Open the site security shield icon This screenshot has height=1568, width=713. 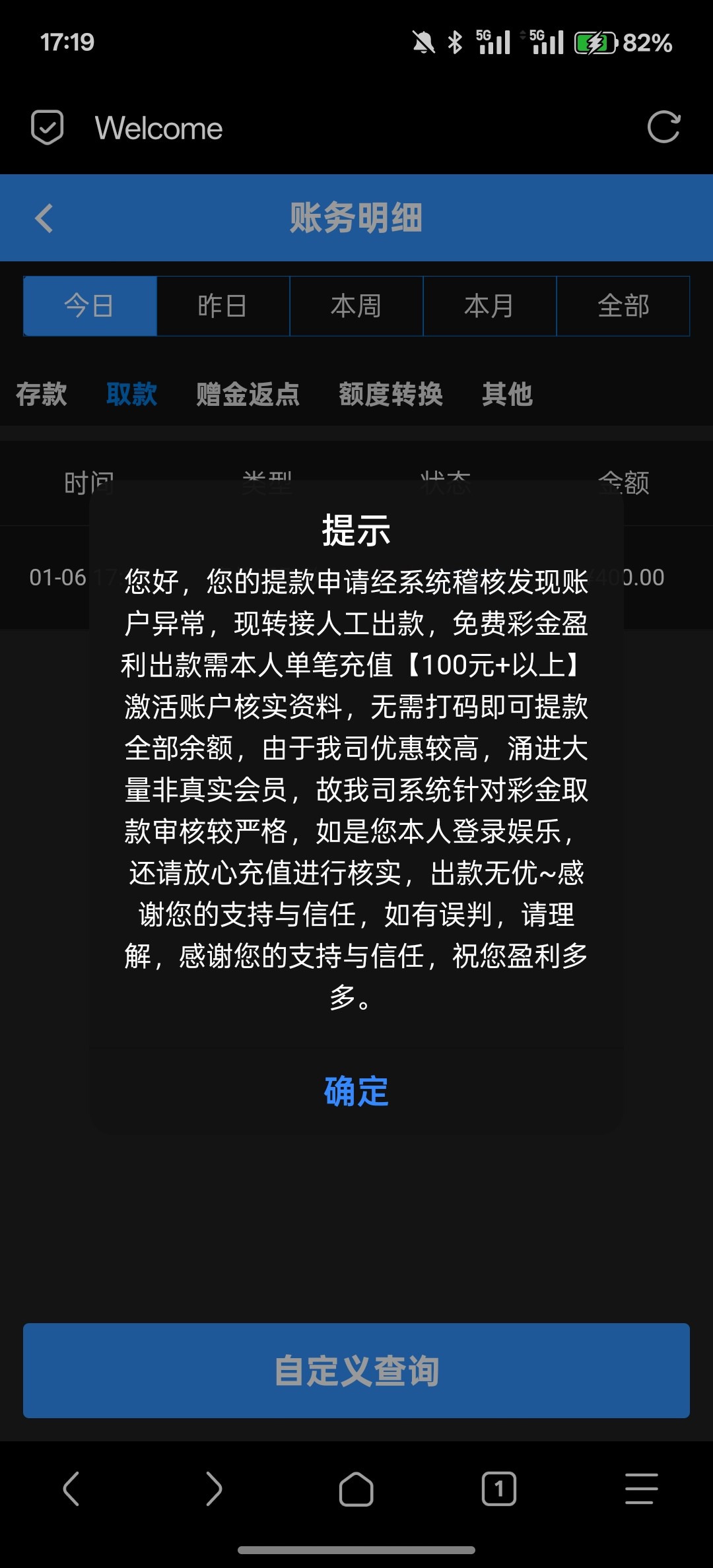[x=48, y=127]
